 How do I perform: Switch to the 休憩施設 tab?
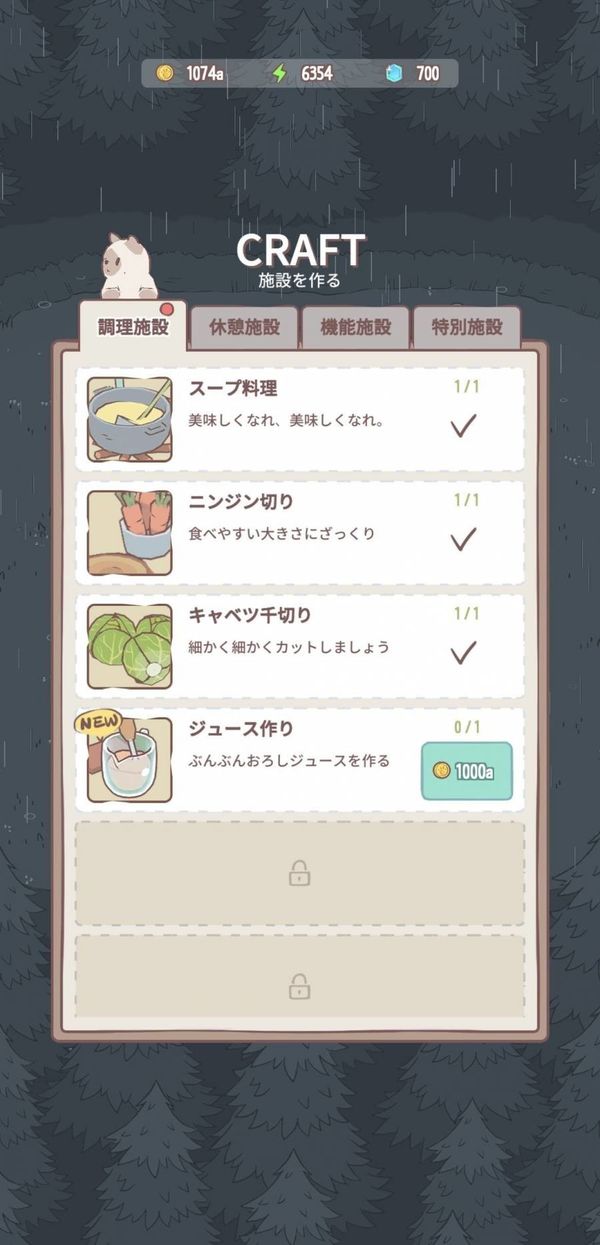point(244,327)
